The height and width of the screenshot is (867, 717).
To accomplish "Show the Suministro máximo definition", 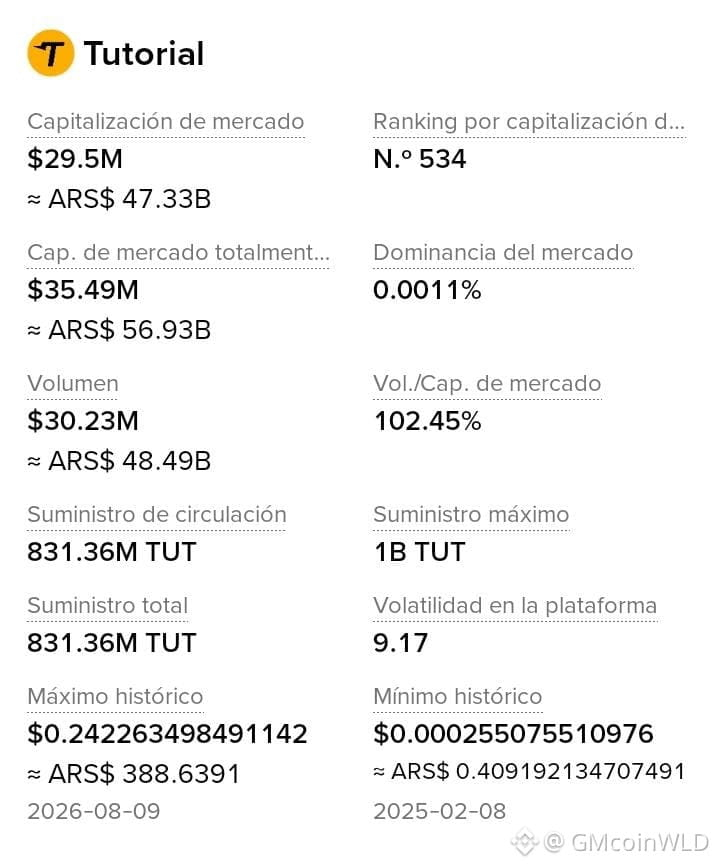I will [471, 515].
